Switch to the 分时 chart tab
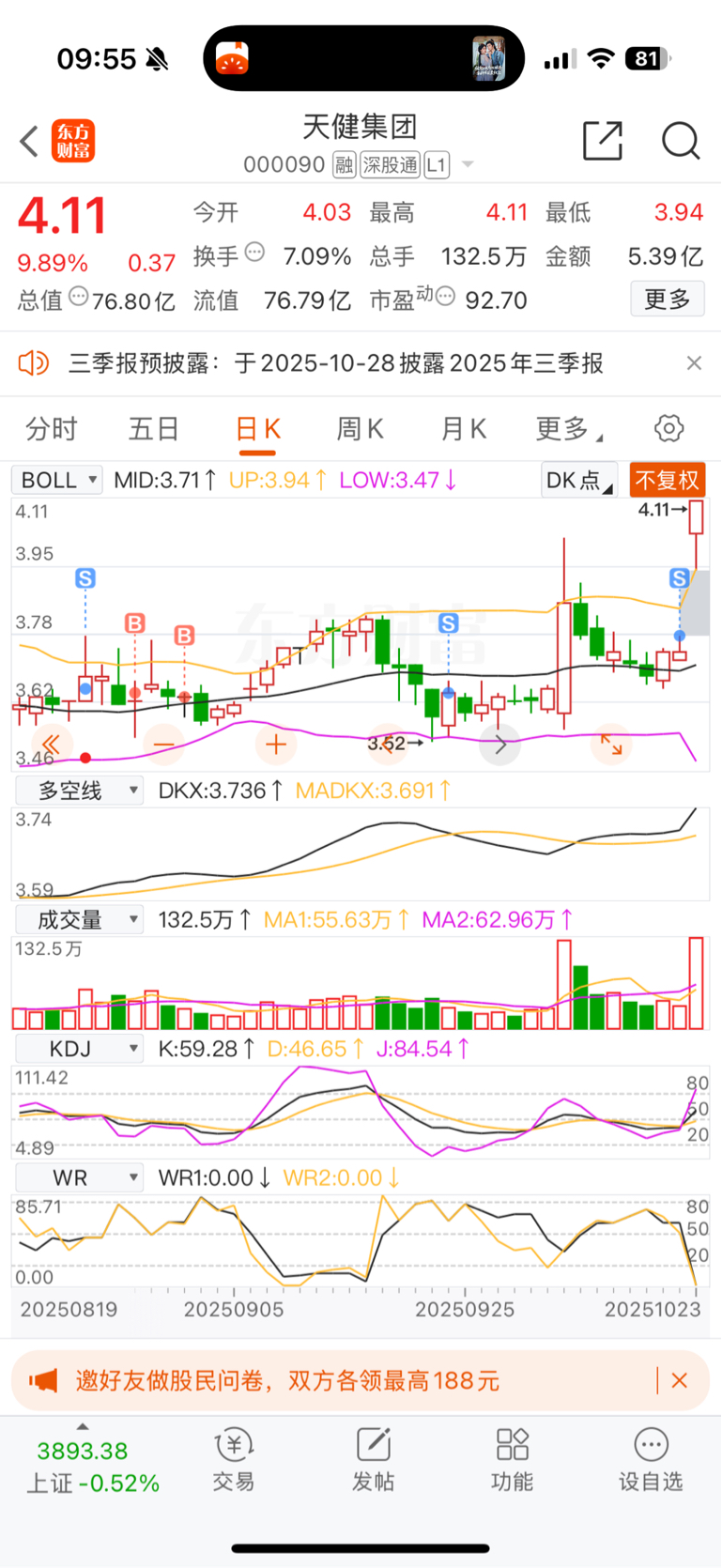Viewport: 722px width, 1568px height. [51, 429]
